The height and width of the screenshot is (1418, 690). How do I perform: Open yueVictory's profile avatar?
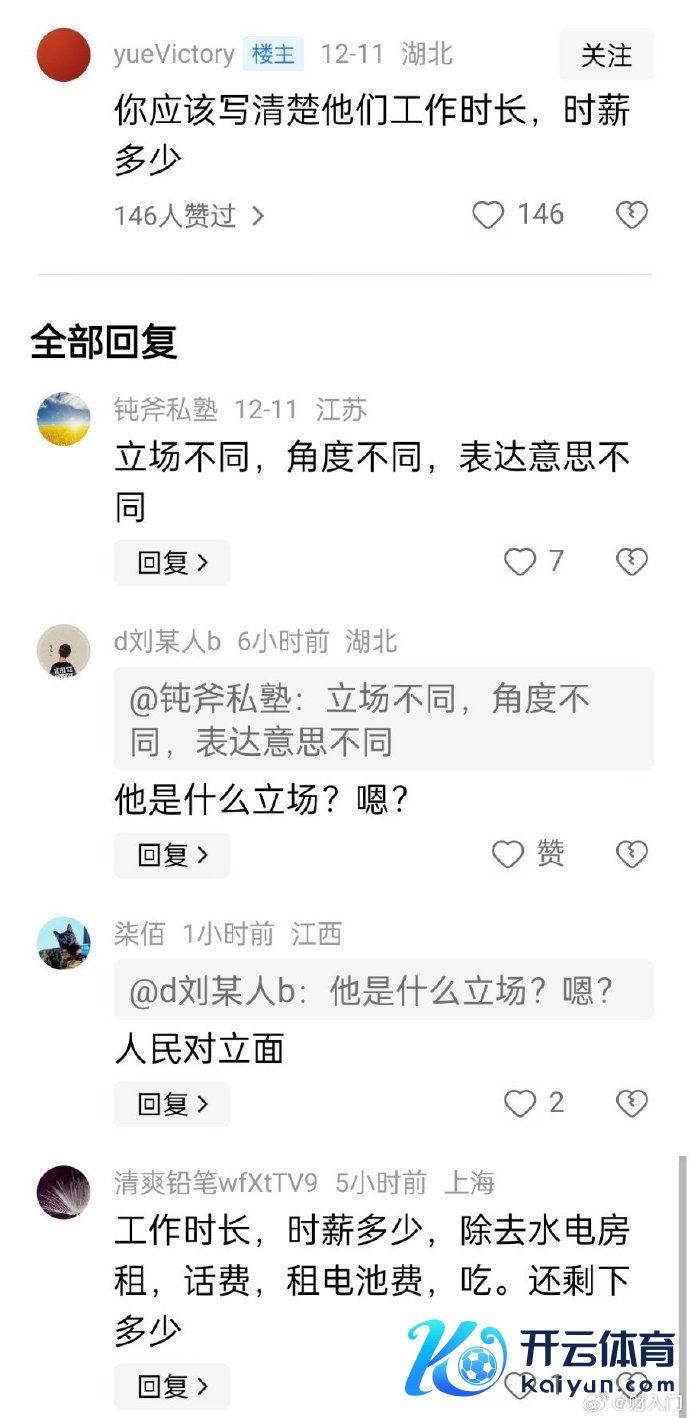(x=63, y=54)
